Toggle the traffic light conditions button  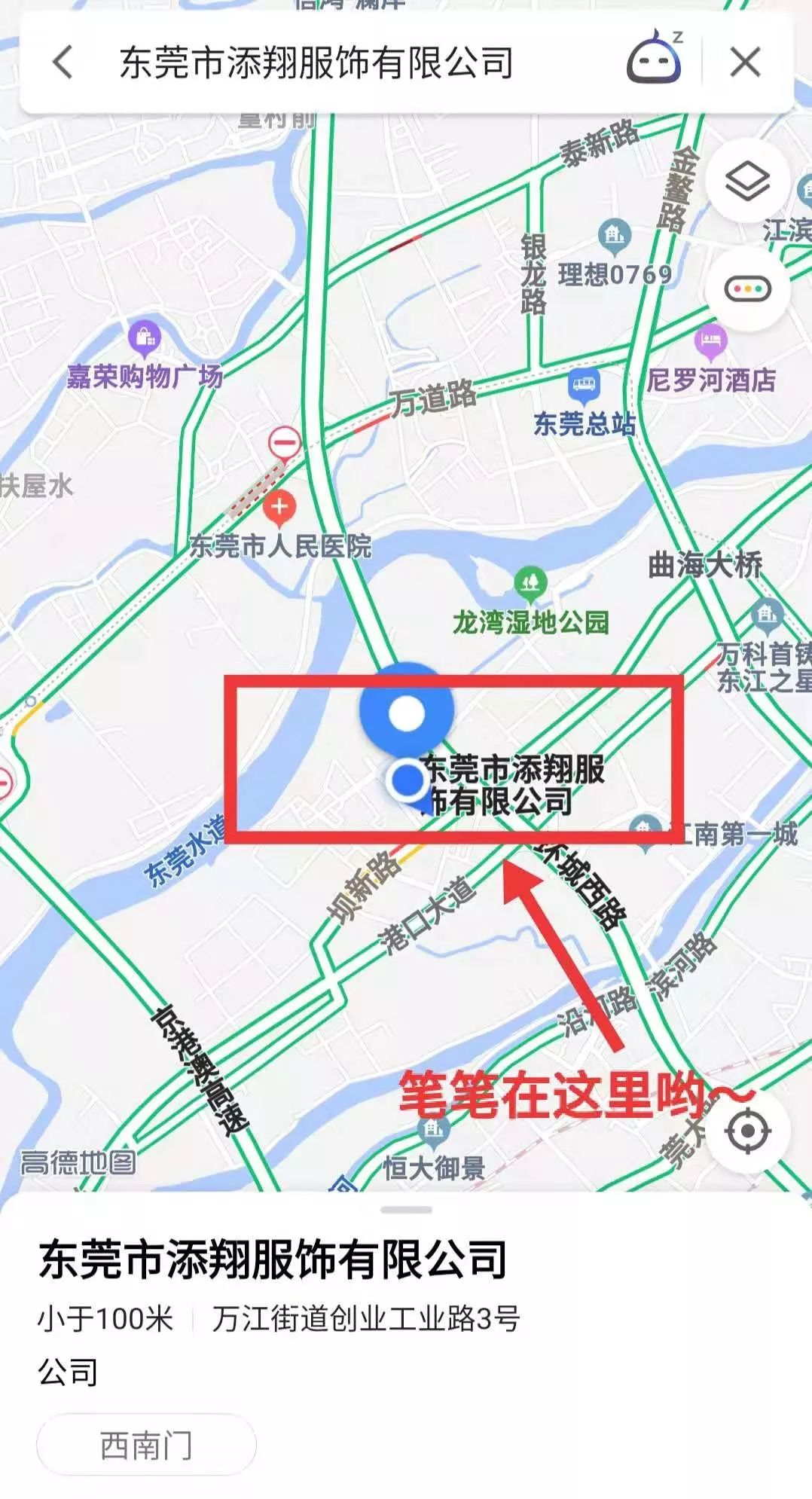(746, 289)
